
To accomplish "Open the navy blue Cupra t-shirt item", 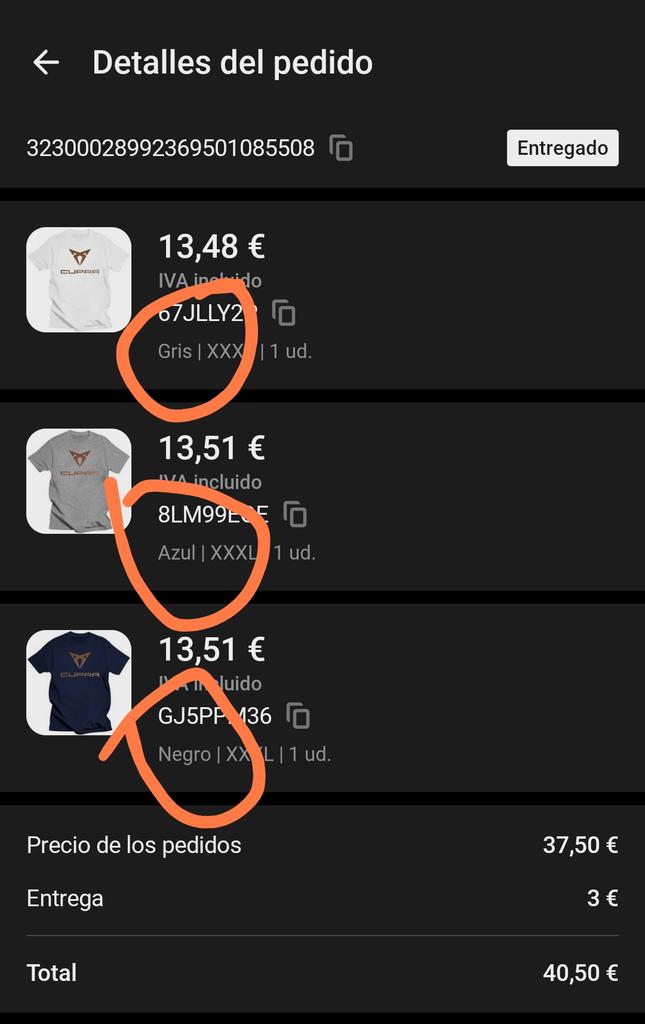I will pyautogui.click(x=79, y=682).
